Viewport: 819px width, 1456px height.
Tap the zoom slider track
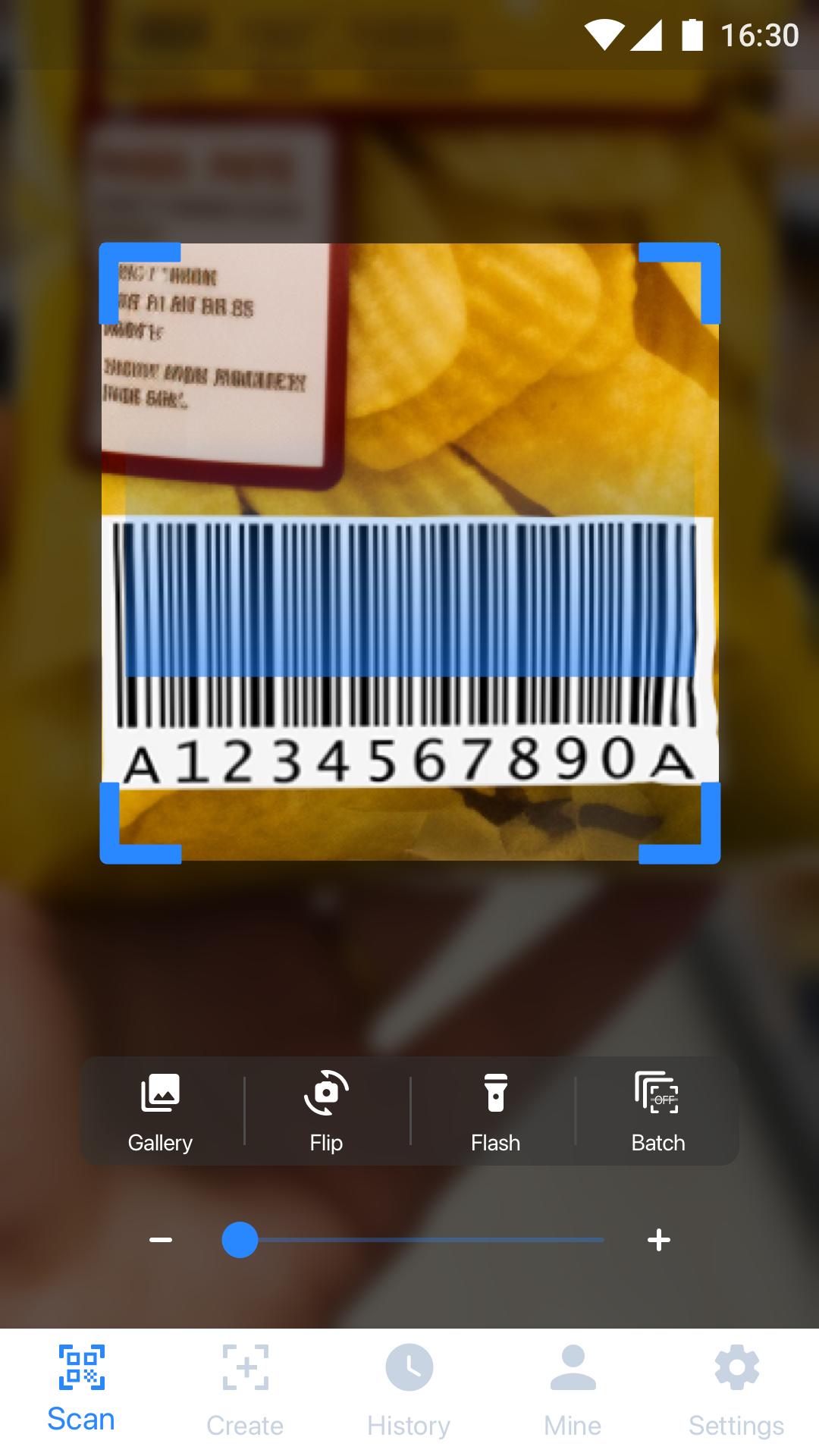tap(413, 1240)
